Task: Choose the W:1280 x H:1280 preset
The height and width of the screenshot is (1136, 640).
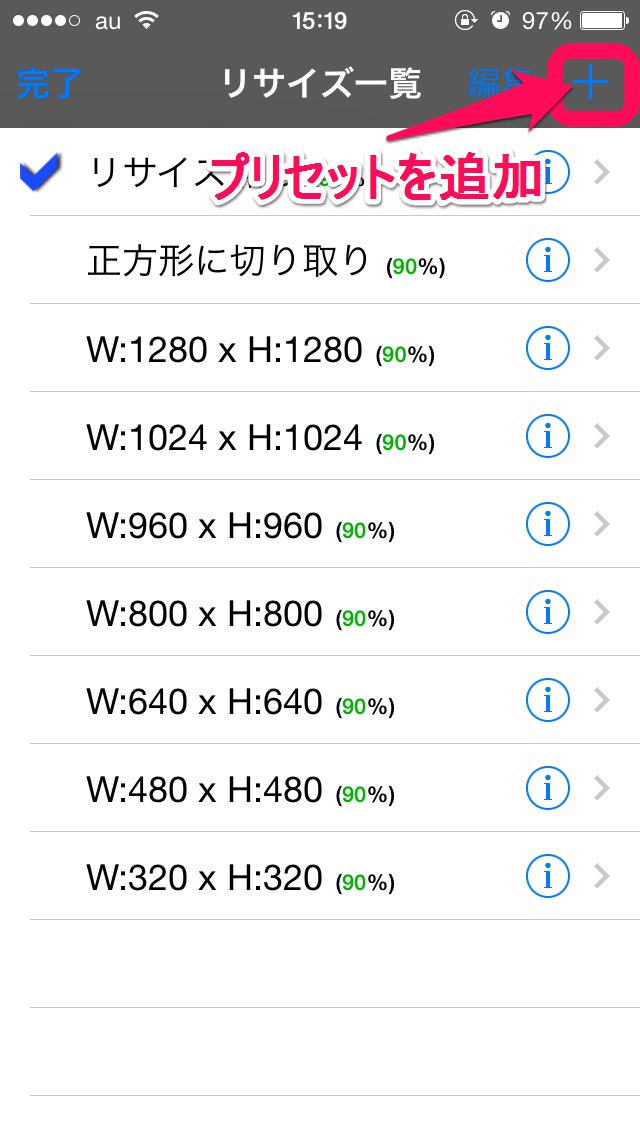Action: (224, 349)
